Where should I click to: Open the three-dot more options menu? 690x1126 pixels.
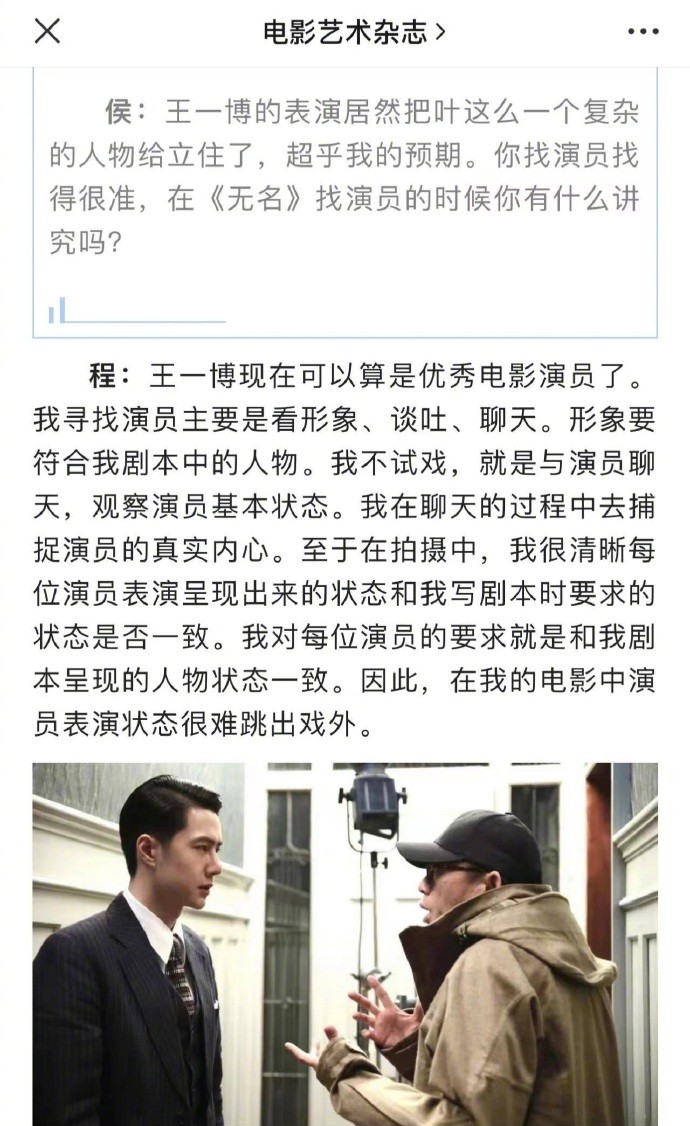pyautogui.click(x=643, y=32)
